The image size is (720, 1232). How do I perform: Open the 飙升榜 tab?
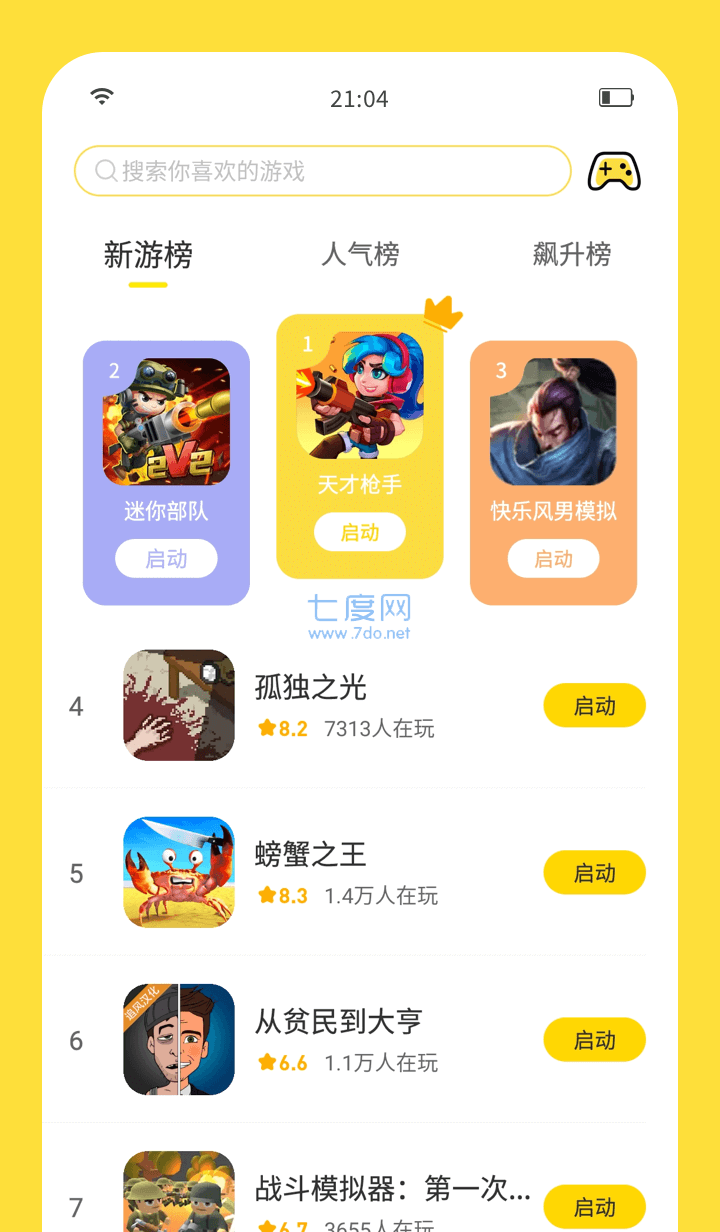572,255
